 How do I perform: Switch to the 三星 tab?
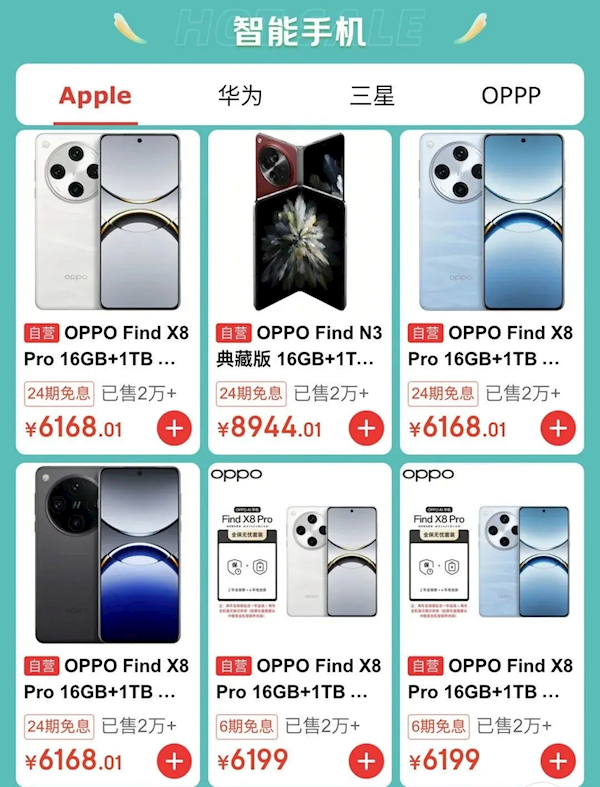(372, 96)
